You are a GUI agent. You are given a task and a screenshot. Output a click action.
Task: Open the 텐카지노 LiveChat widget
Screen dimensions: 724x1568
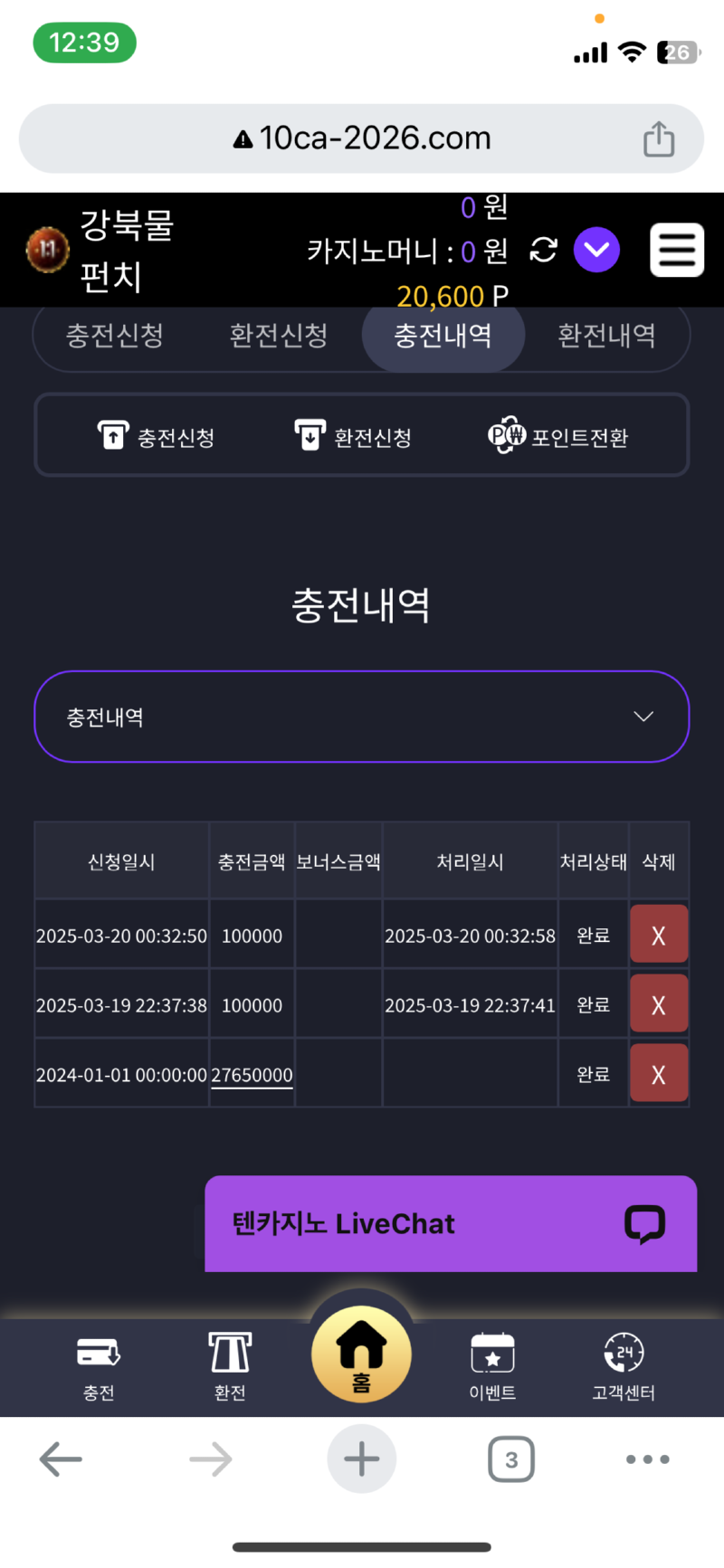[x=451, y=1223]
